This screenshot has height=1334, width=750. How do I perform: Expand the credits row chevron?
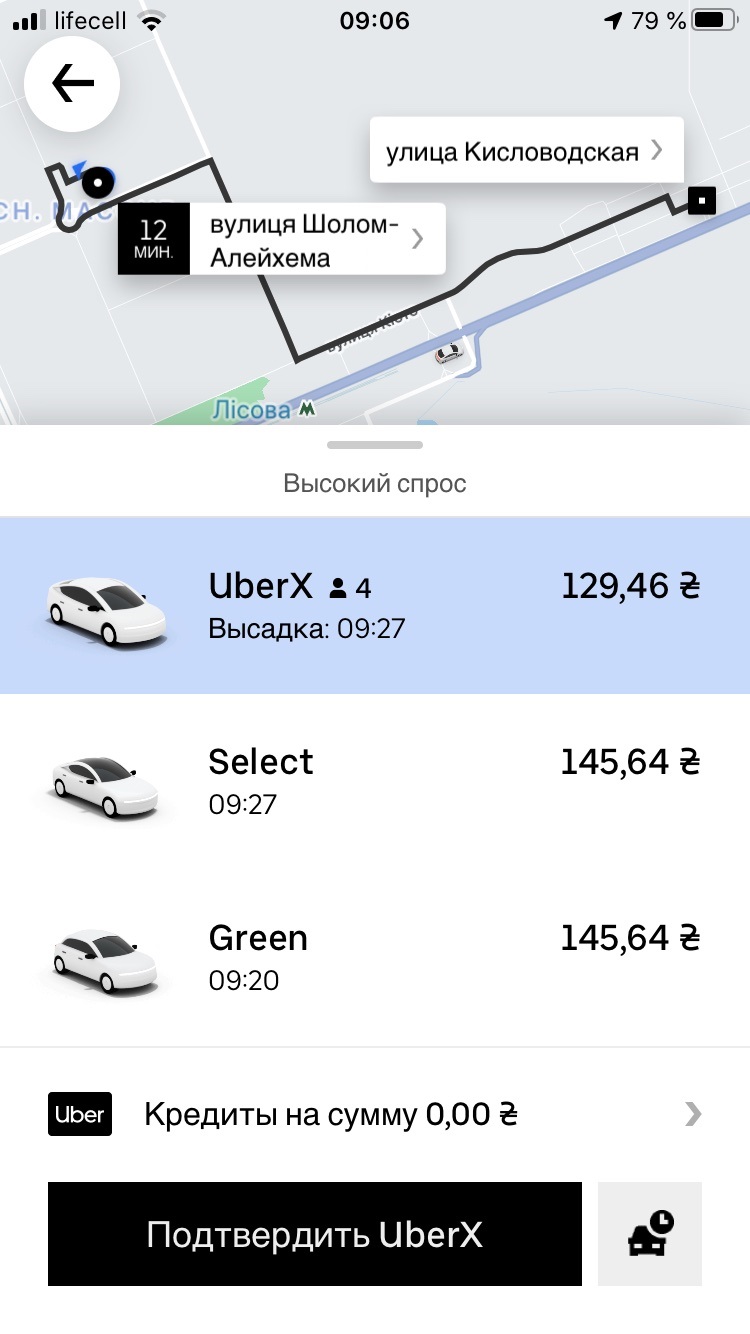[692, 1114]
